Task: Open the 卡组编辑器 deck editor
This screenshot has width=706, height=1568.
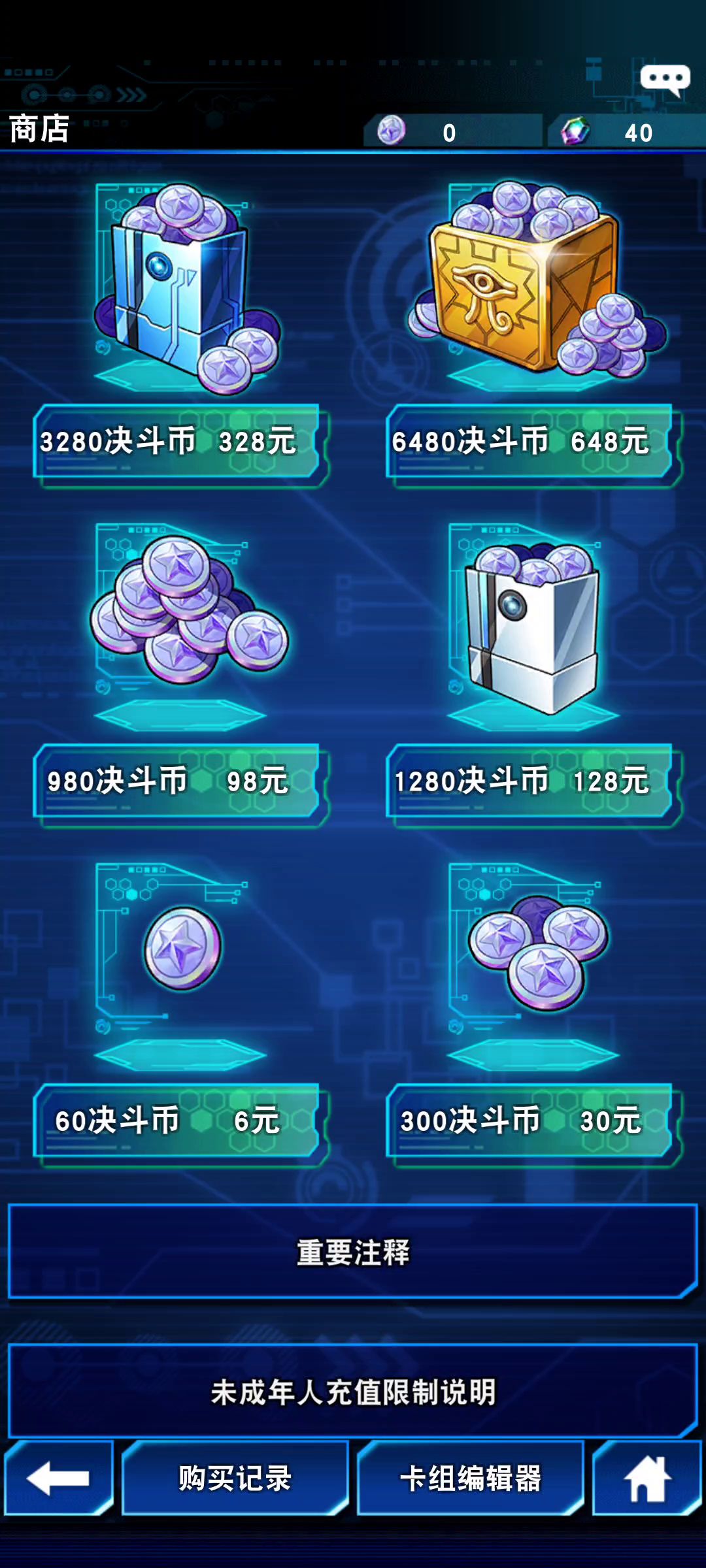Action: point(471,1478)
